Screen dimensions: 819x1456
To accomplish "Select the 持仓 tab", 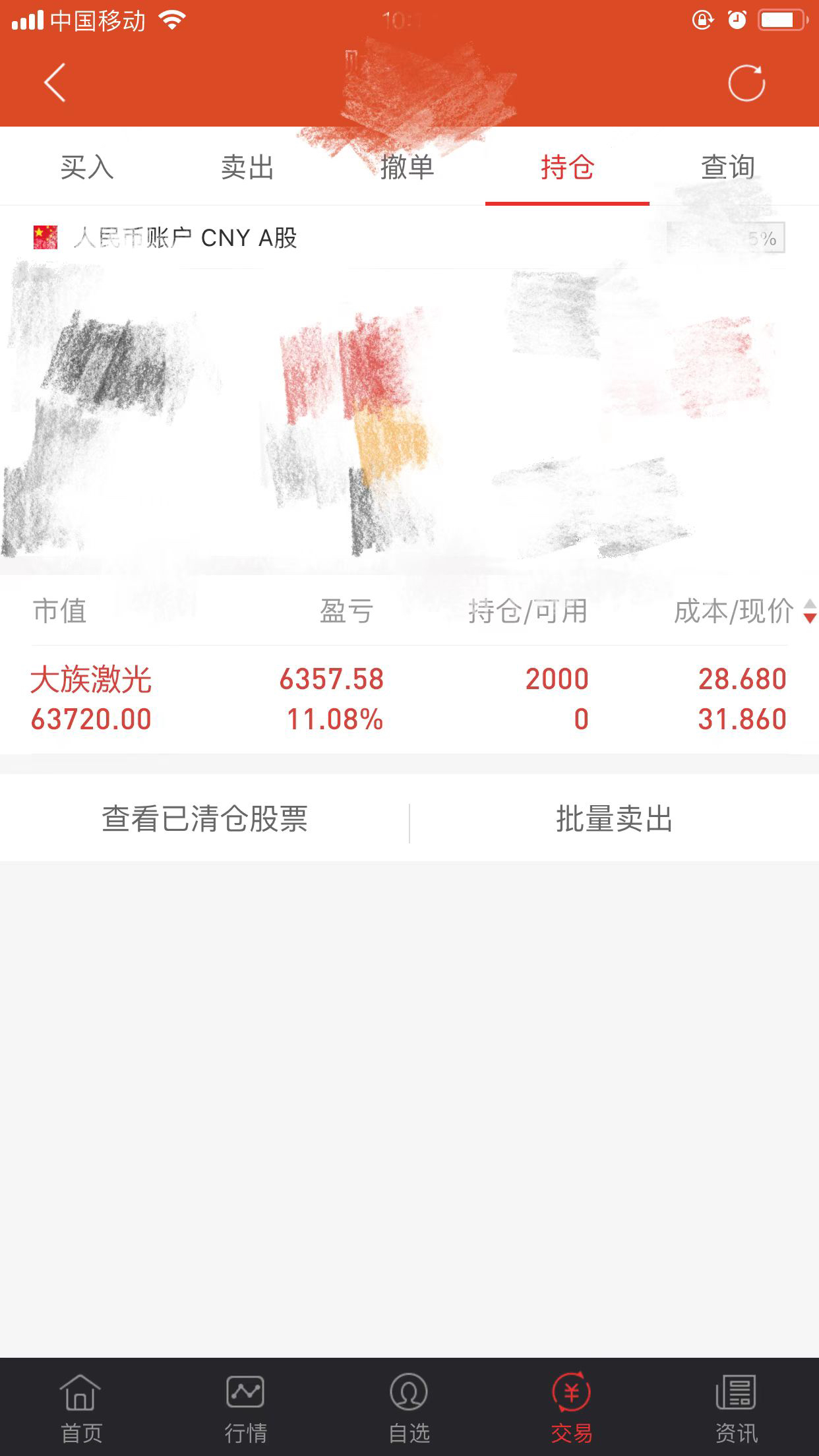I will [x=567, y=167].
